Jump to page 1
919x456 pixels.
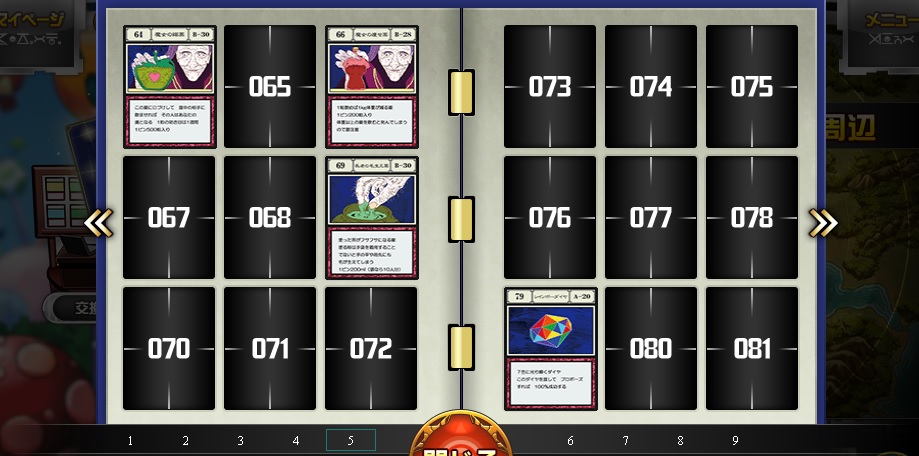click(130, 440)
